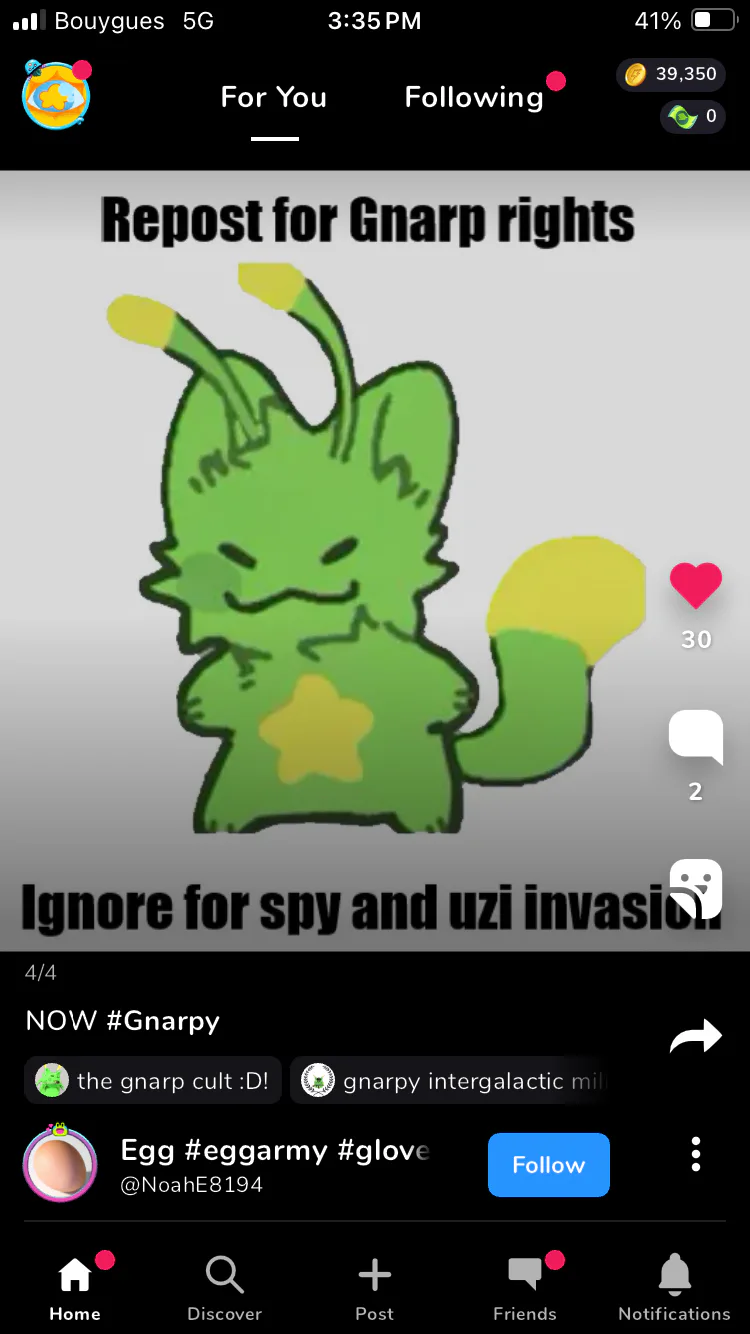750x1334 pixels.
Task: Select the For You tab
Action: click(x=274, y=97)
